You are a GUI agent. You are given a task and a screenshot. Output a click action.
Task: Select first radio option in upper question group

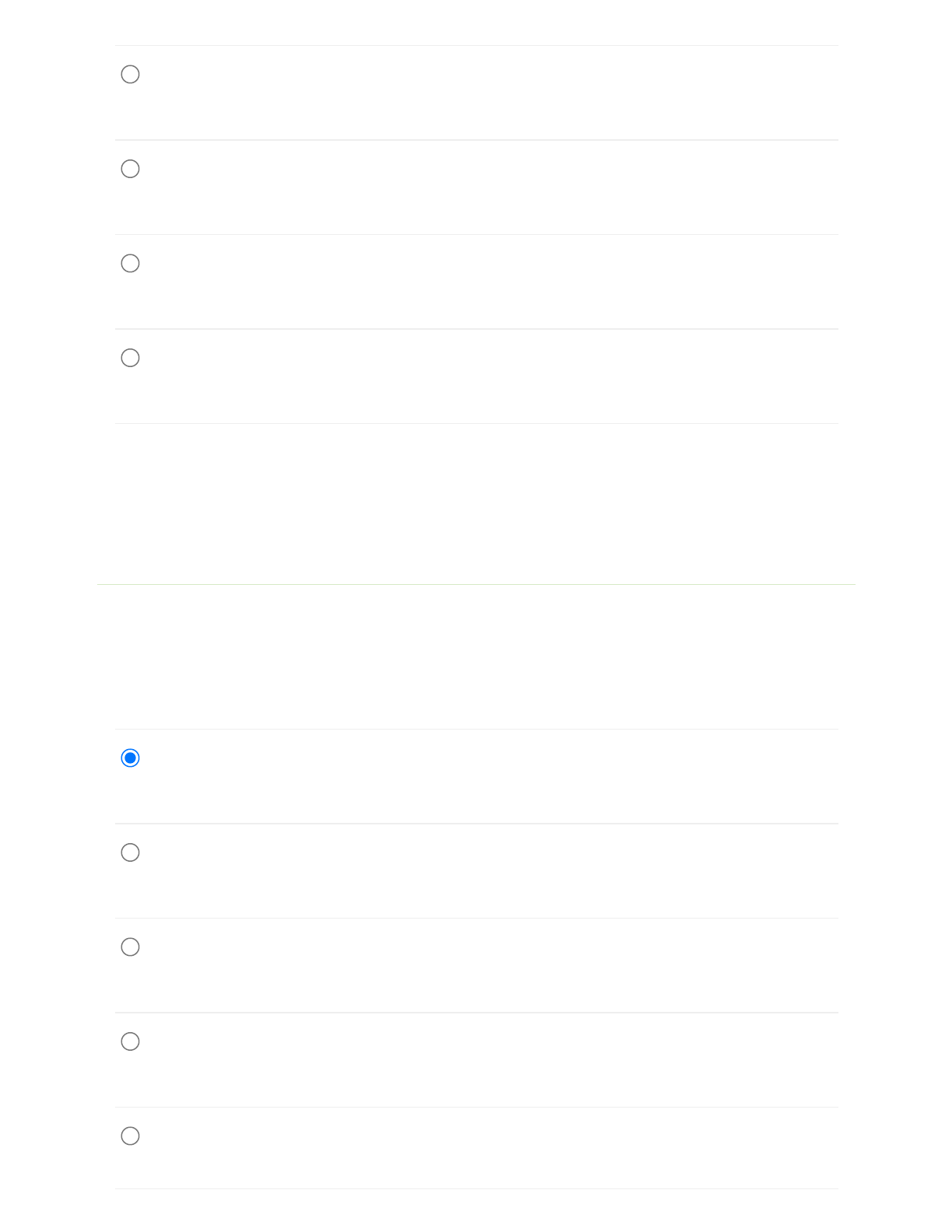click(130, 74)
